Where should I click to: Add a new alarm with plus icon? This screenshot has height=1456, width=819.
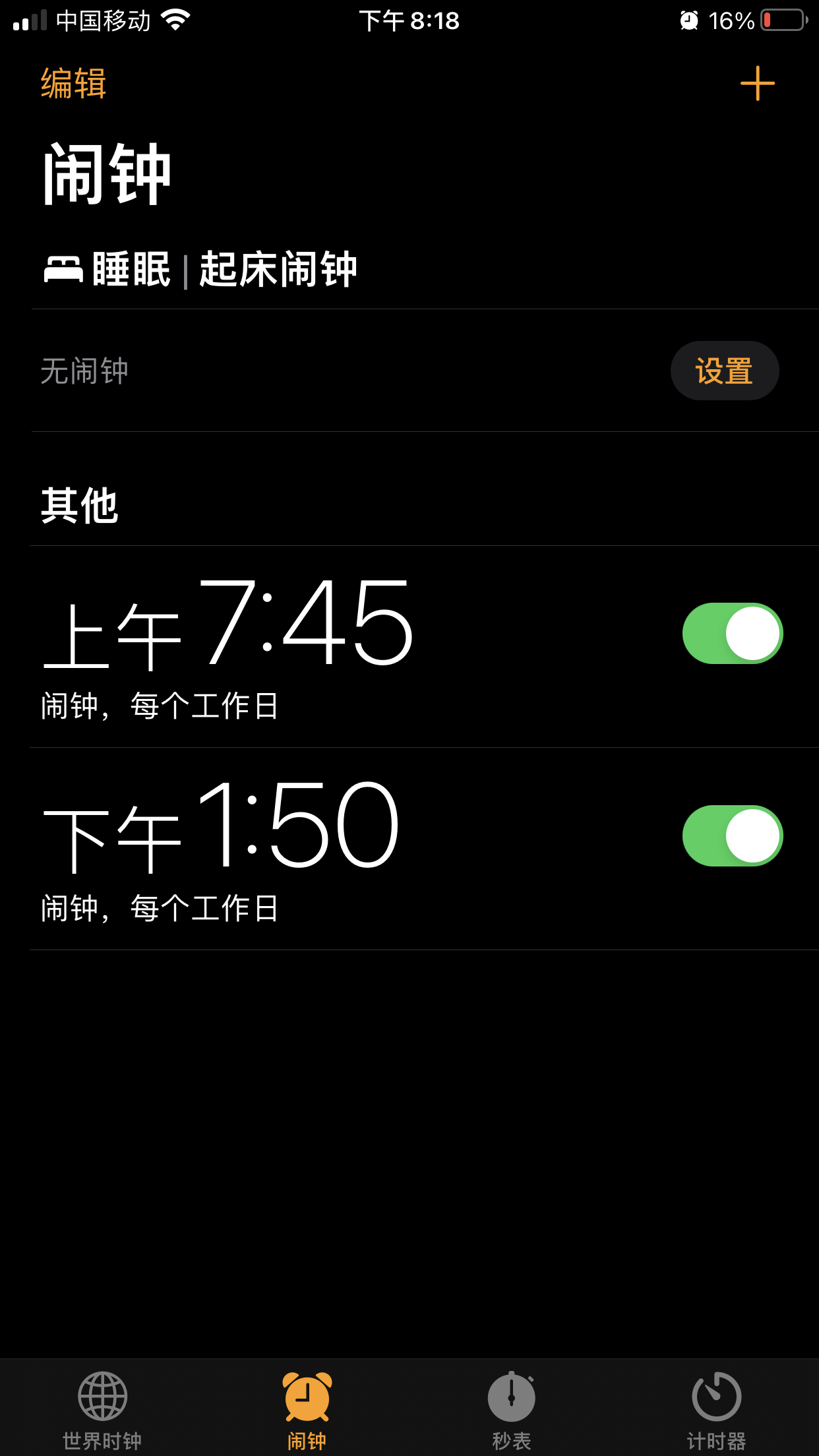point(757,84)
